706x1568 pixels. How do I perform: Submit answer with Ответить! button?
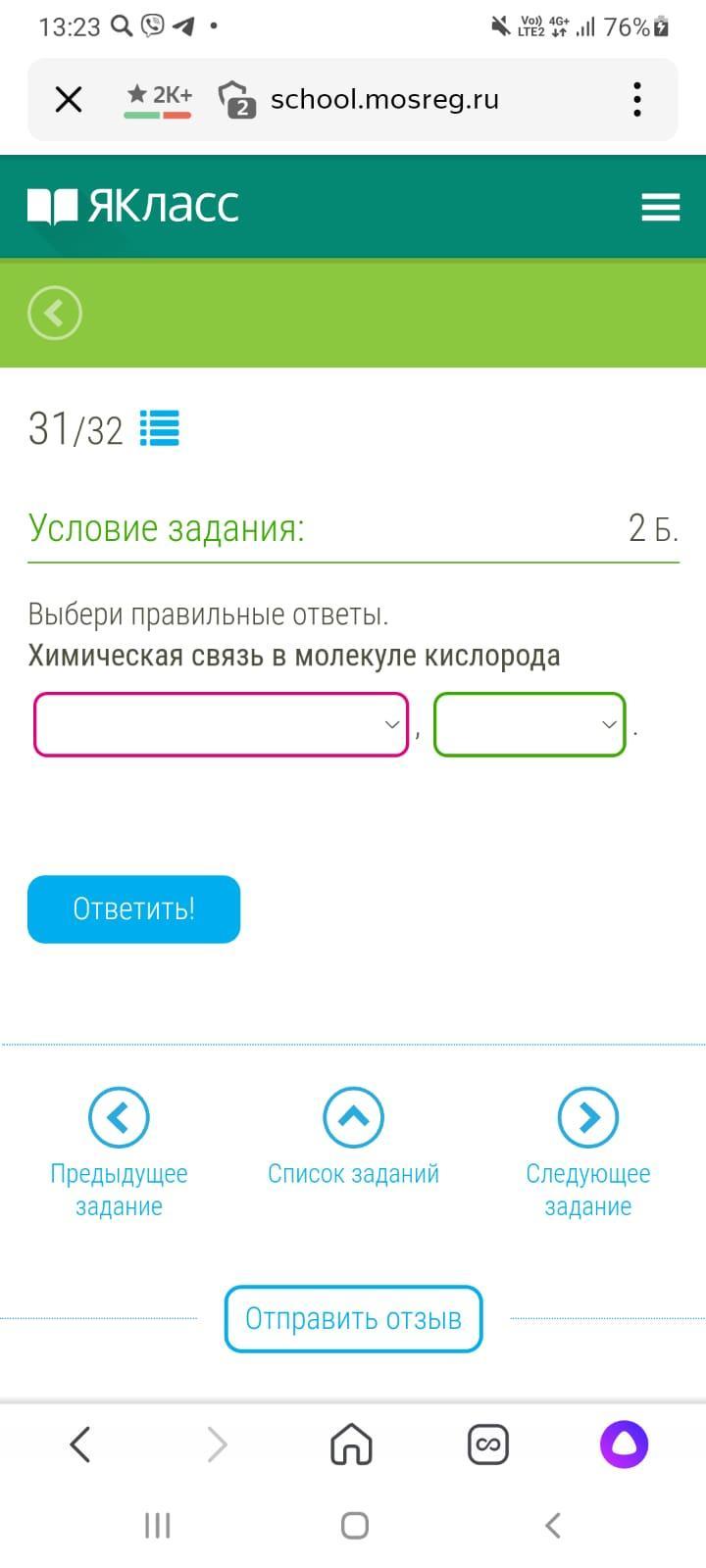(x=133, y=909)
